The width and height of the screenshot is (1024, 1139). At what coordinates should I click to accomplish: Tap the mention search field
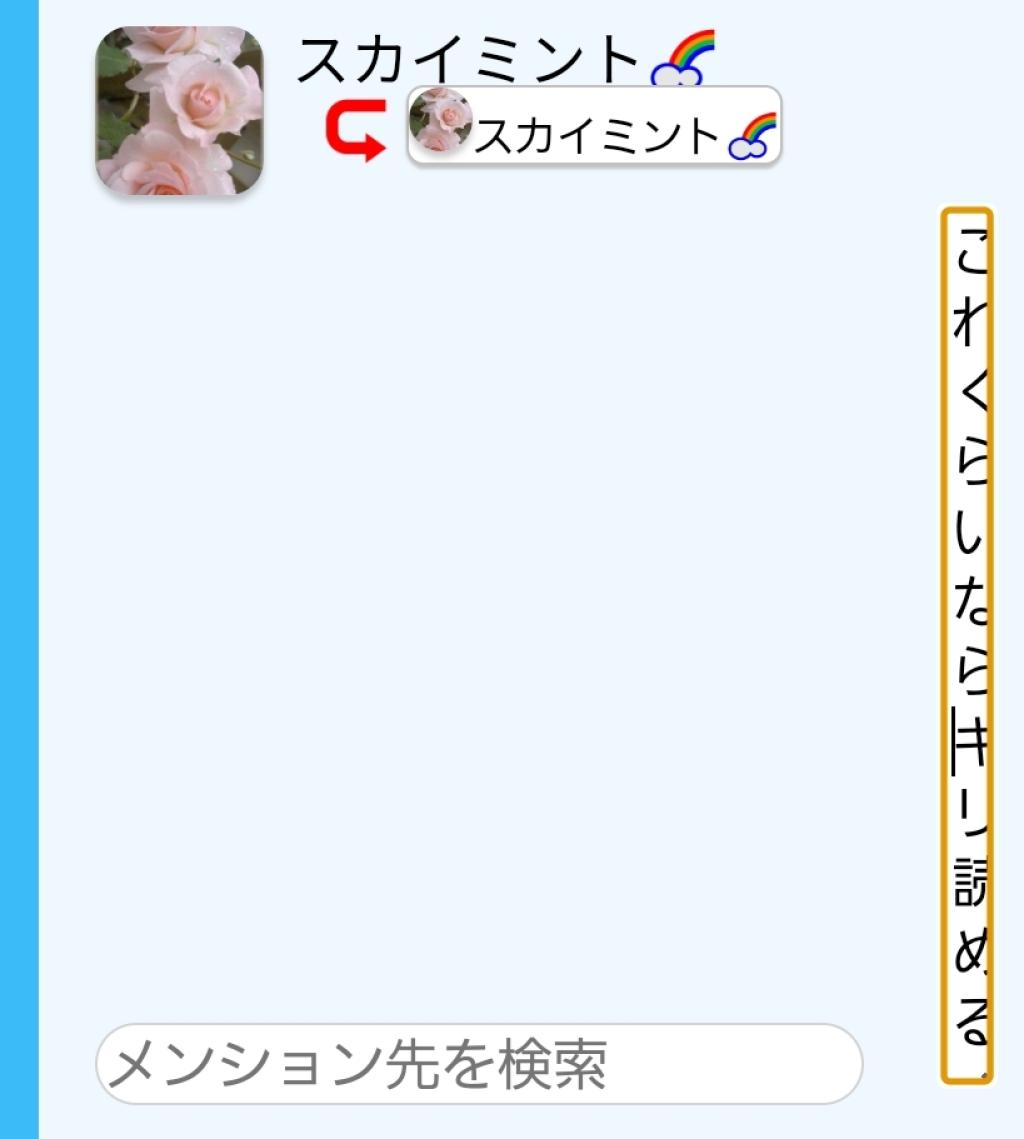click(478, 1064)
